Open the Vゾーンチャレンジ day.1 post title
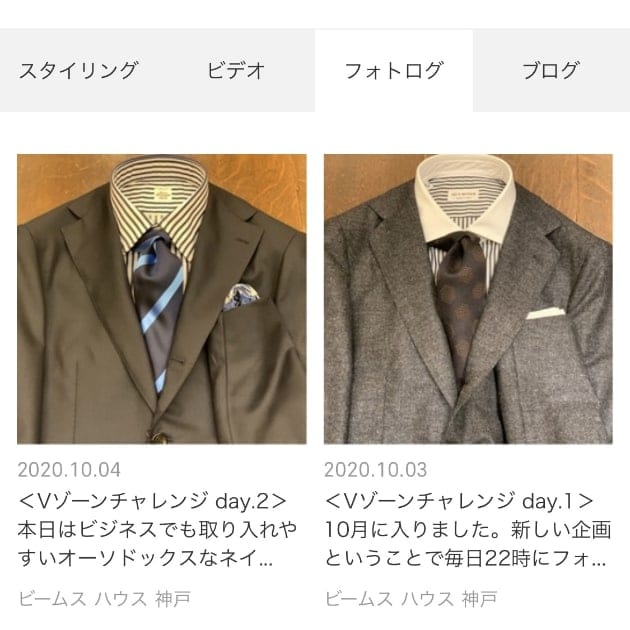Screen dimensions: 630x630 click(x=458, y=500)
